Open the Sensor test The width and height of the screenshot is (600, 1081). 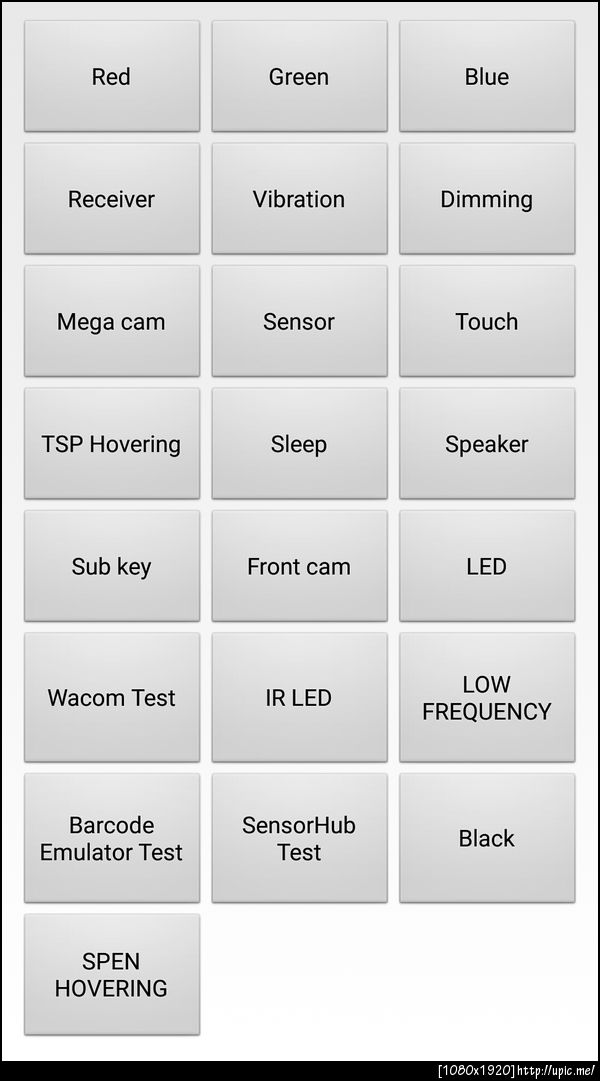(299, 321)
